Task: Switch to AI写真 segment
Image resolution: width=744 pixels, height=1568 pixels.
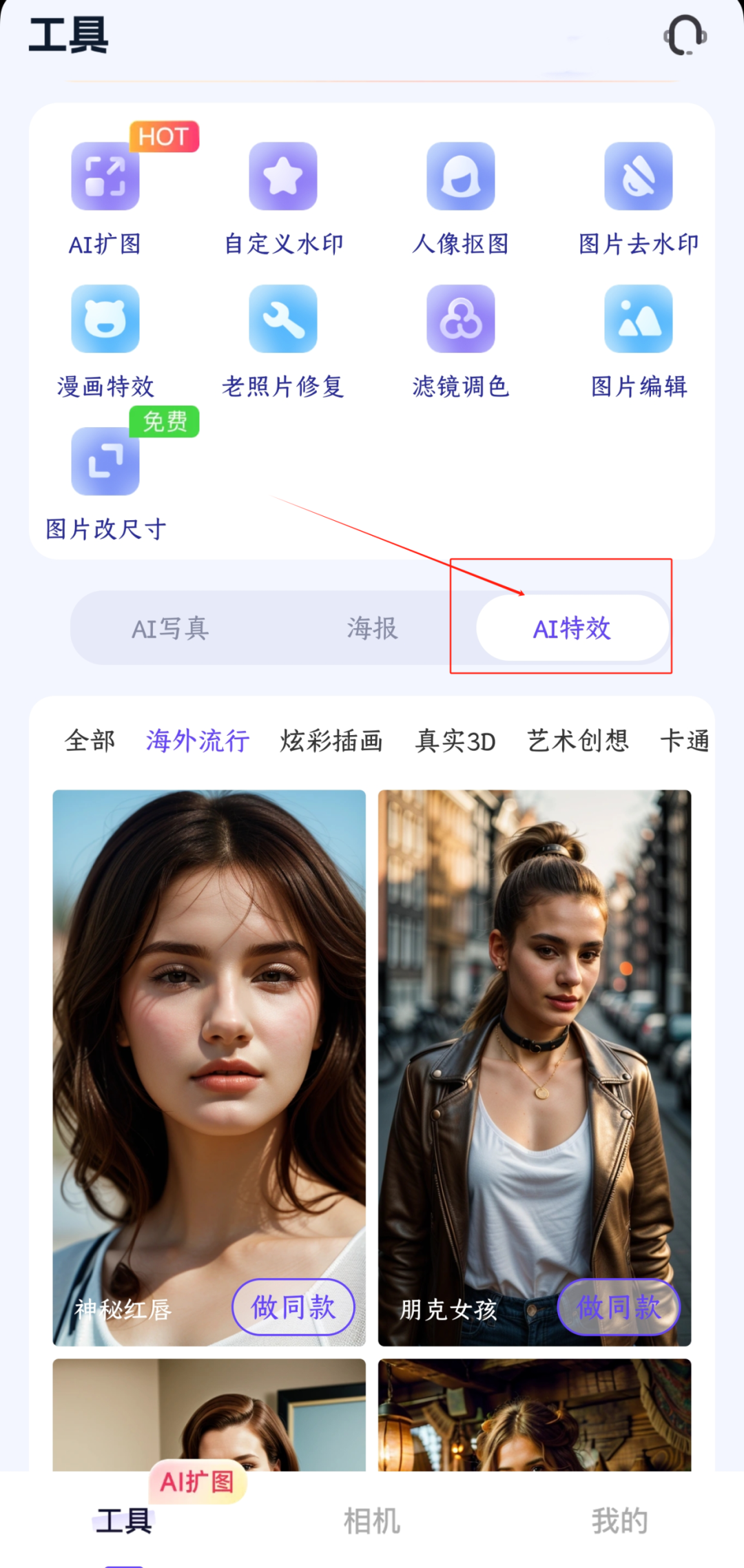Action: click(170, 628)
